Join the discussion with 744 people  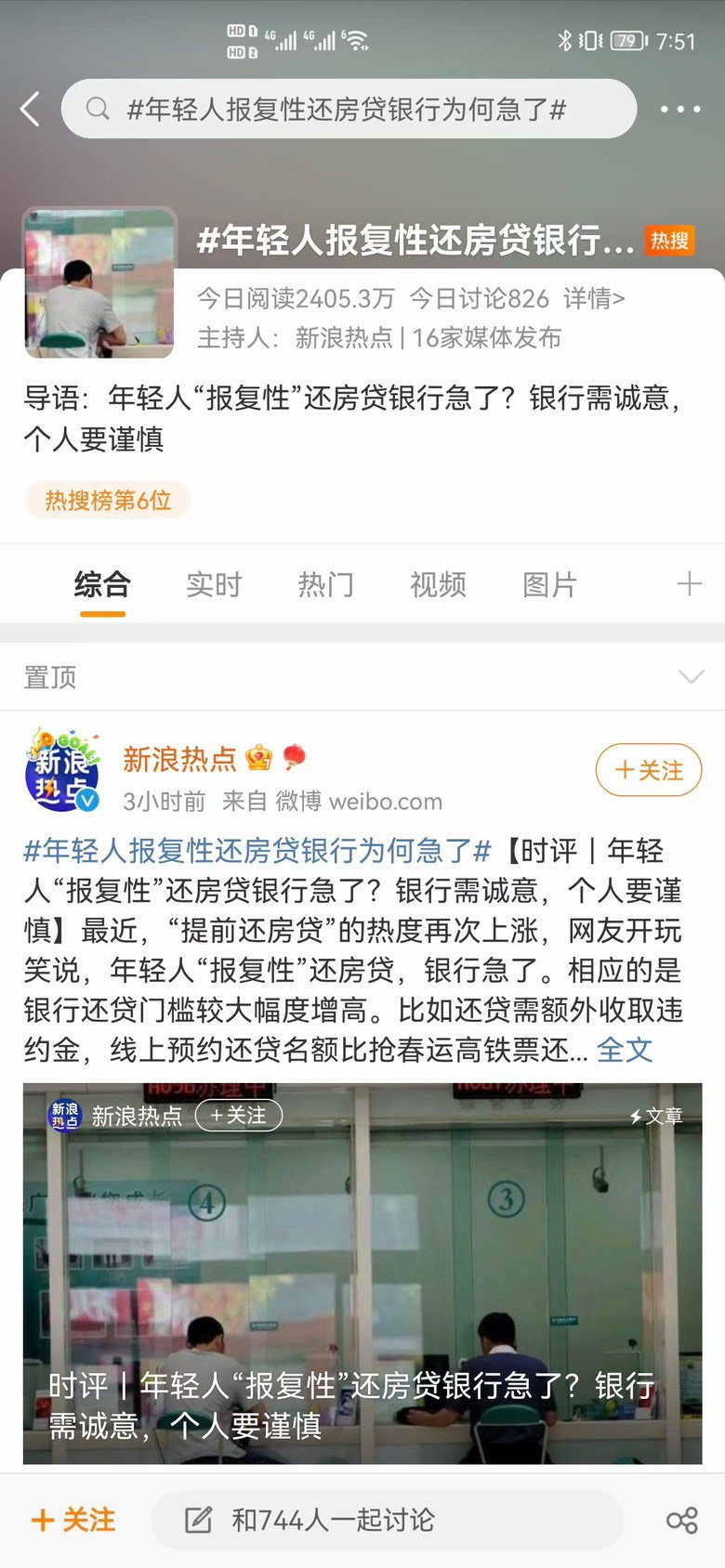pyautogui.click(x=387, y=1520)
